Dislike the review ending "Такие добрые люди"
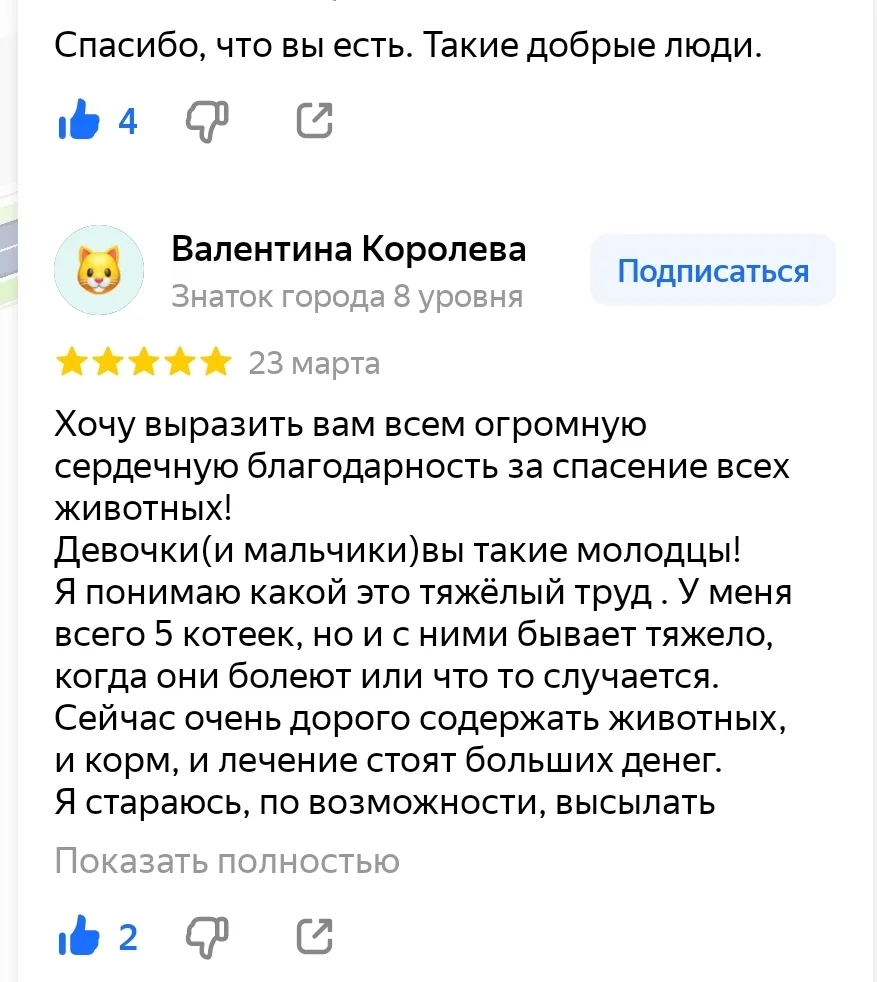This screenshot has width=877, height=982. 208,122
